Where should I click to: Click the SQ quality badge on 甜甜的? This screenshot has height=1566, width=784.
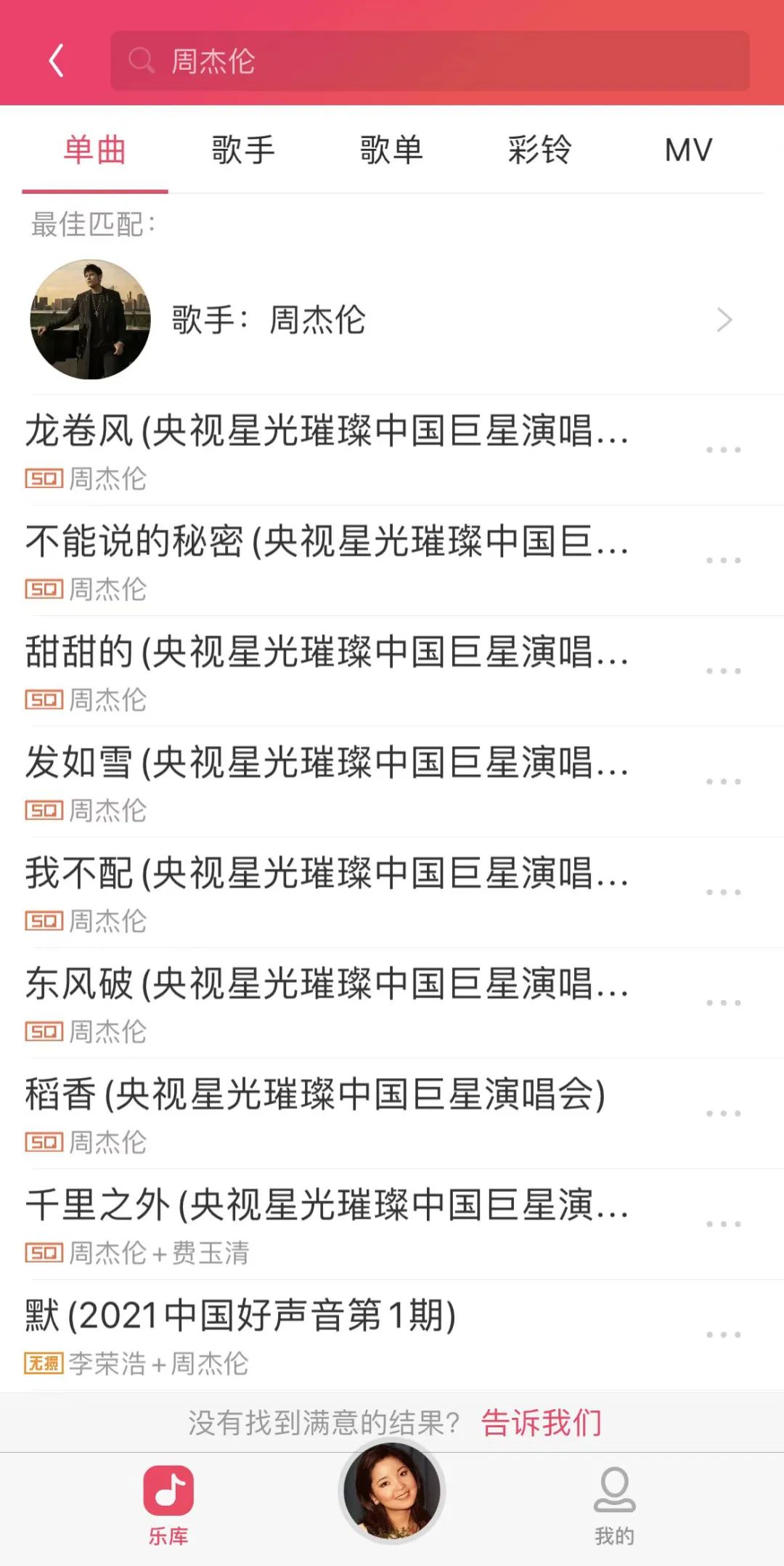45,702
